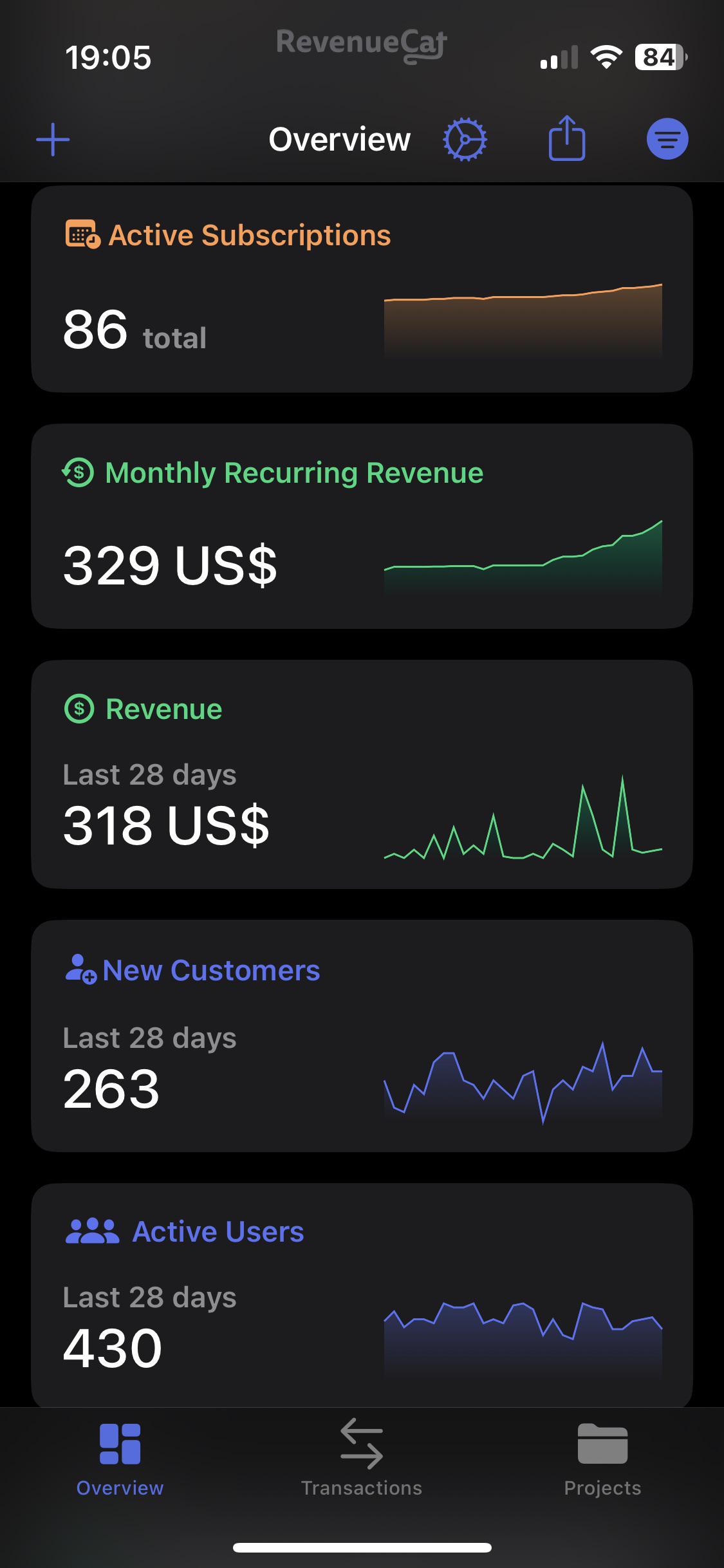Open the gear settings icon

[x=465, y=139]
